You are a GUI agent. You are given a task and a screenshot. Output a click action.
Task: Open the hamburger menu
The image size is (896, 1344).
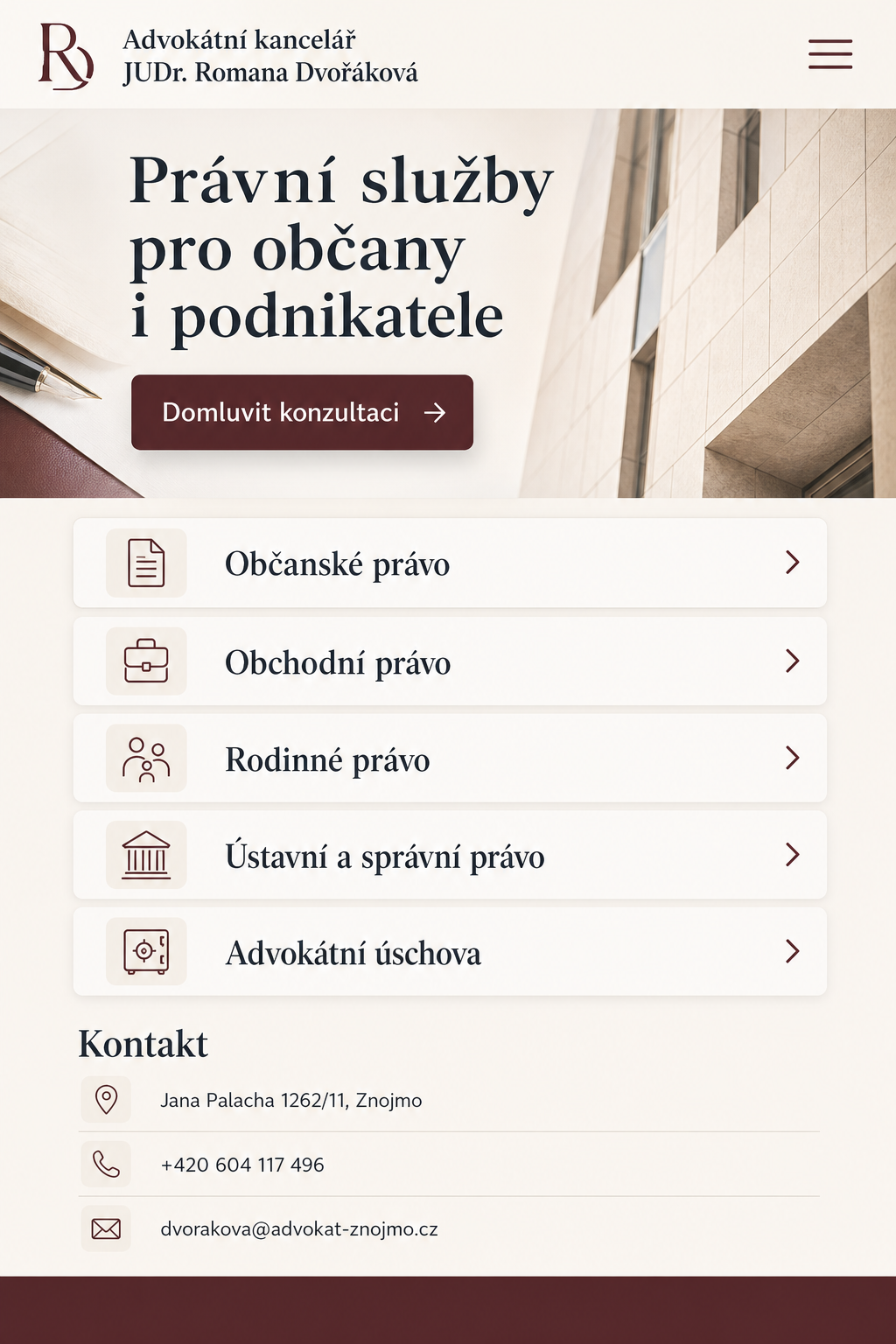pyautogui.click(x=829, y=54)
